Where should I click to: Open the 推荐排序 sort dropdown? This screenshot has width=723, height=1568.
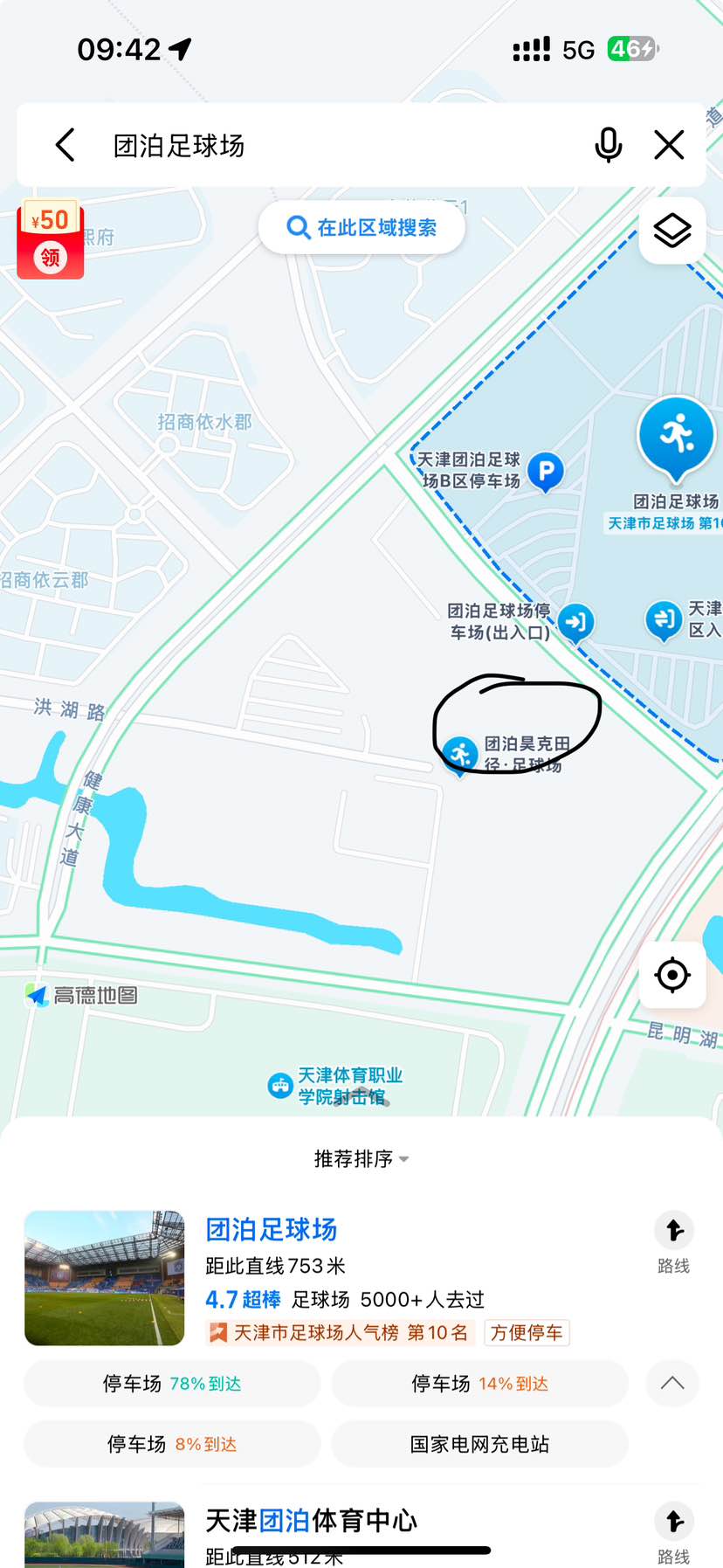[x=361, y=1159]
